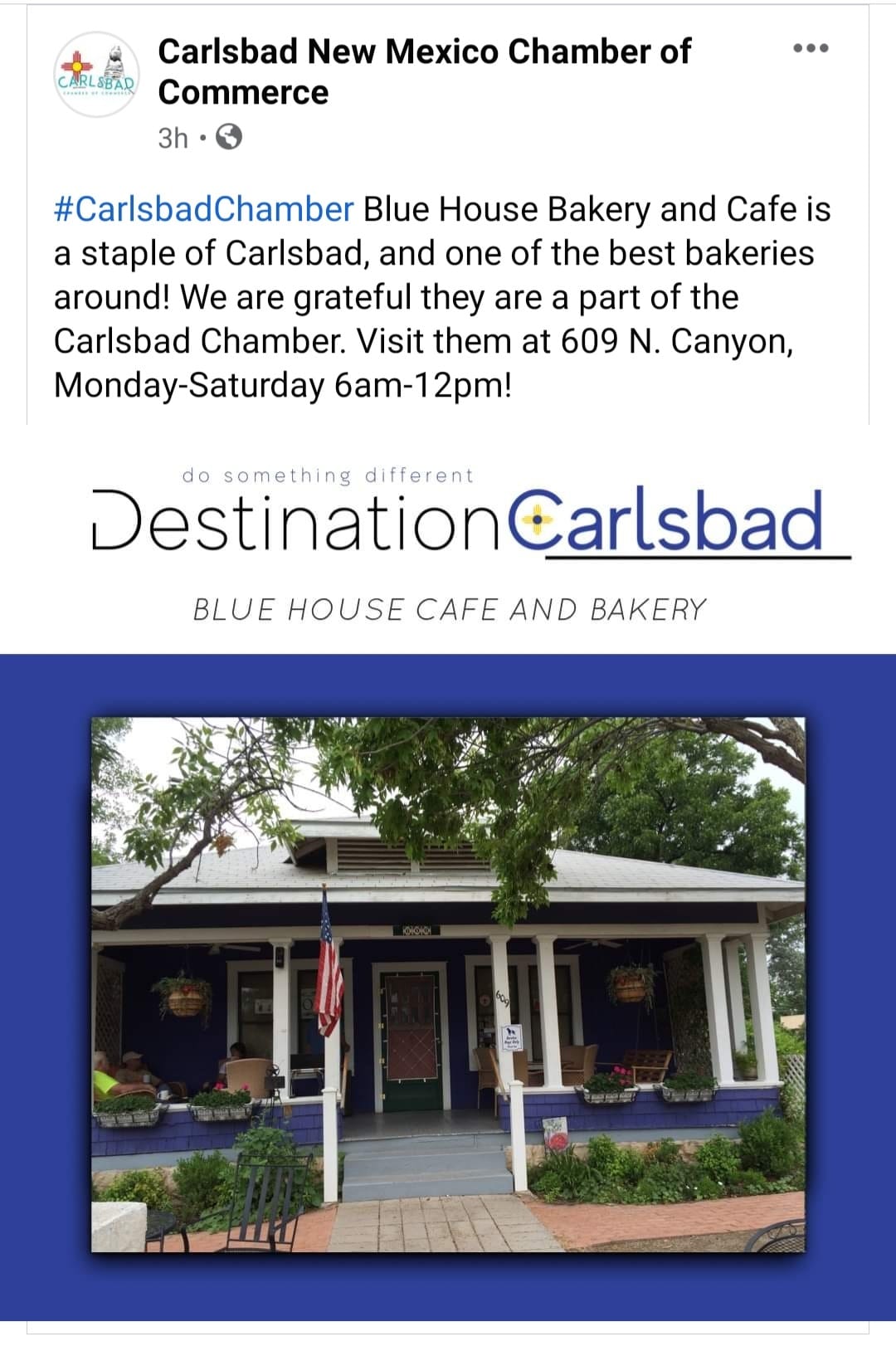Image resolution: width=896 pixels, height=1351 pixels.
Task: Open the post's three-dot options menu
Action: point(810,49)
